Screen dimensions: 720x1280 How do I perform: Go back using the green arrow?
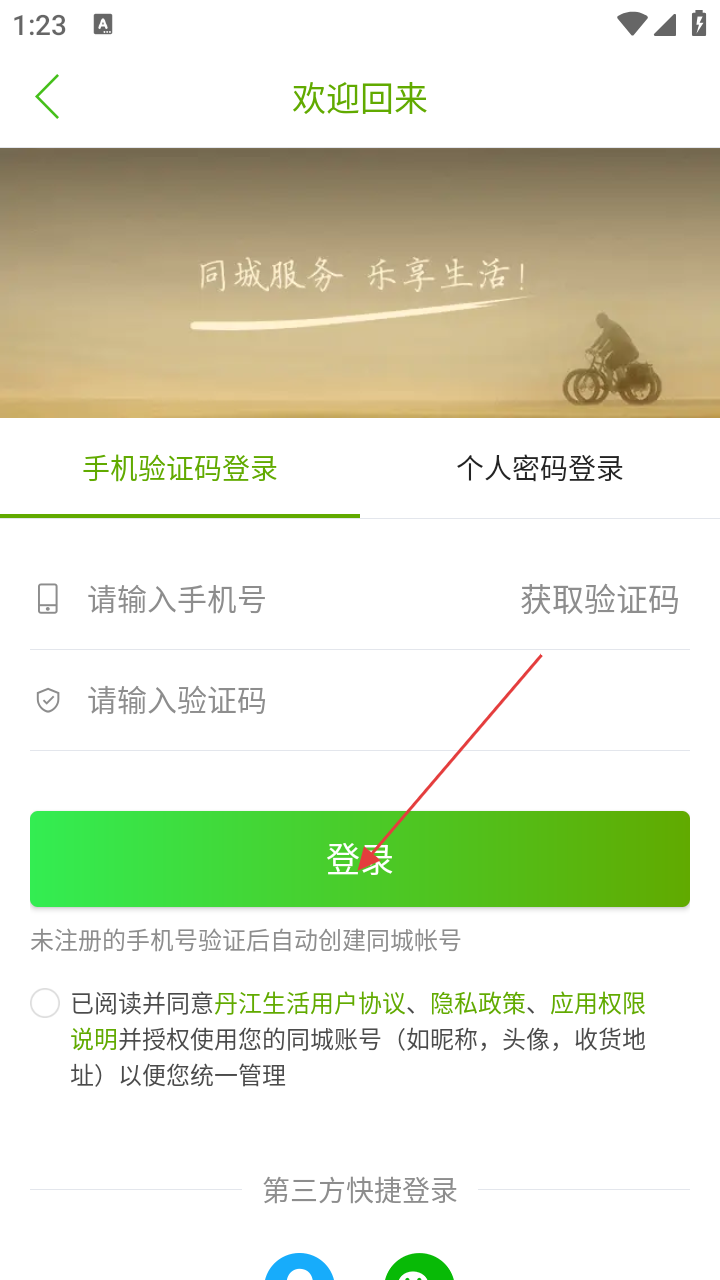tap(47, 97)
